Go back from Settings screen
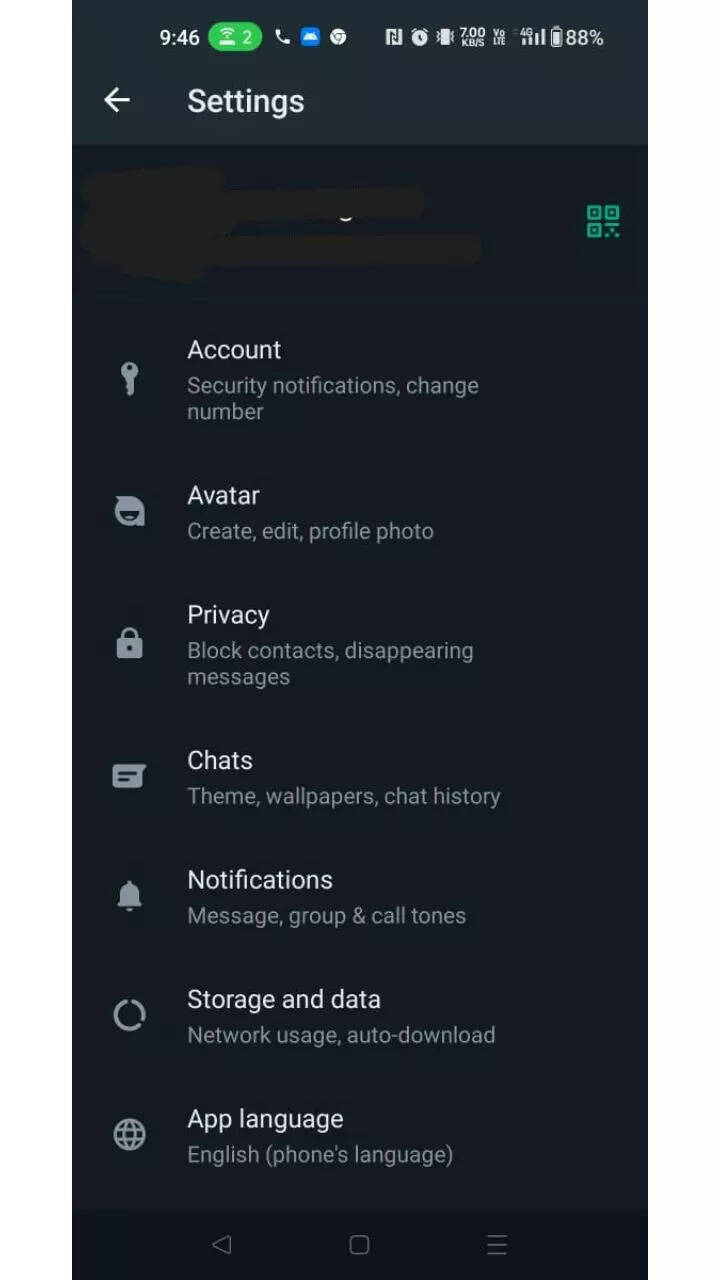Image resolution: width=720 pixels, height=1280 pixels. [117, 100]
